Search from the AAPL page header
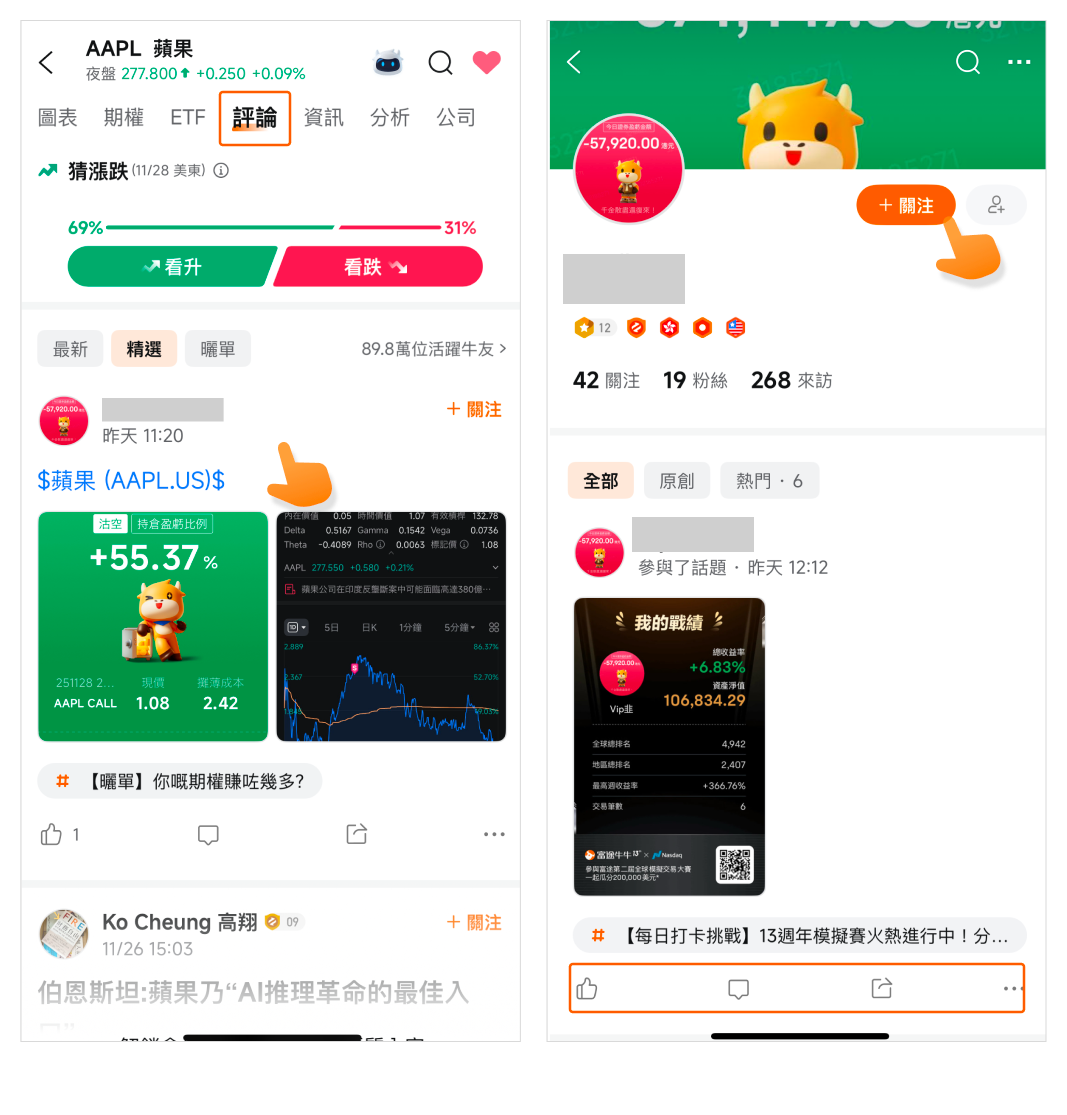Image resolution: width=1067 pixels, height=1115 pixels. (440, 63)
